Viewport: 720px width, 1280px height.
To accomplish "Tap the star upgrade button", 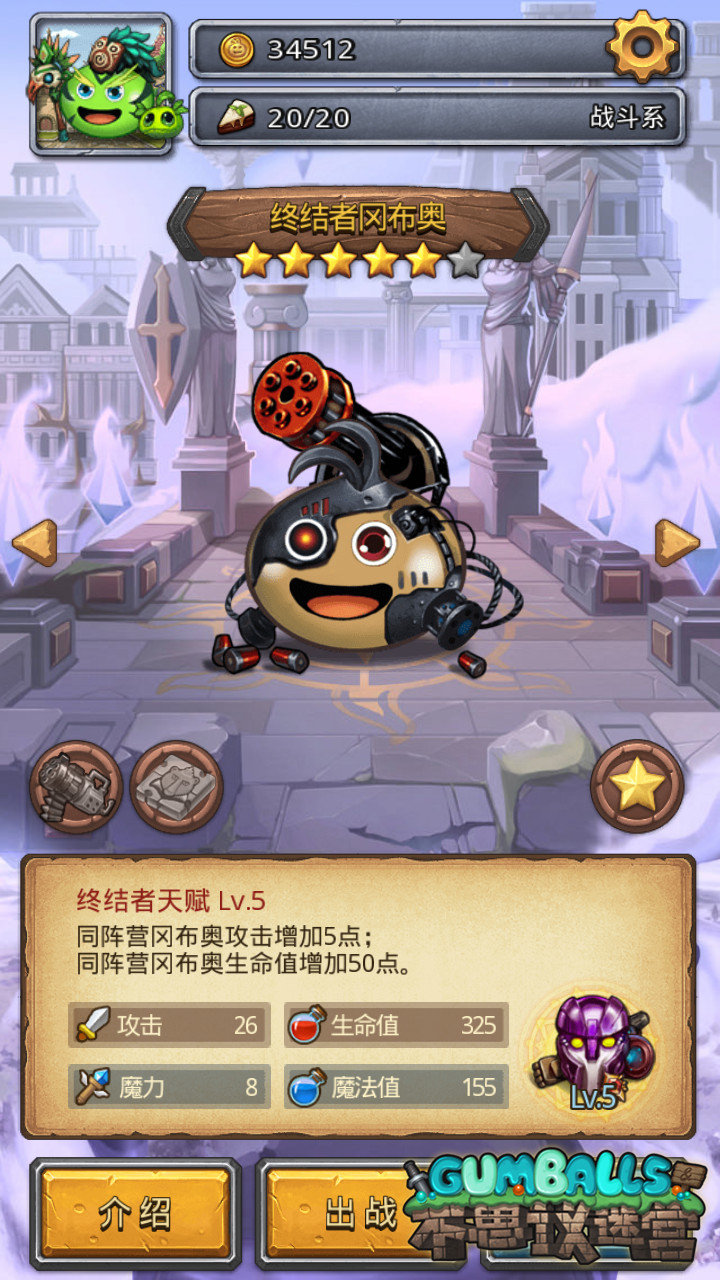I will 637,787.
